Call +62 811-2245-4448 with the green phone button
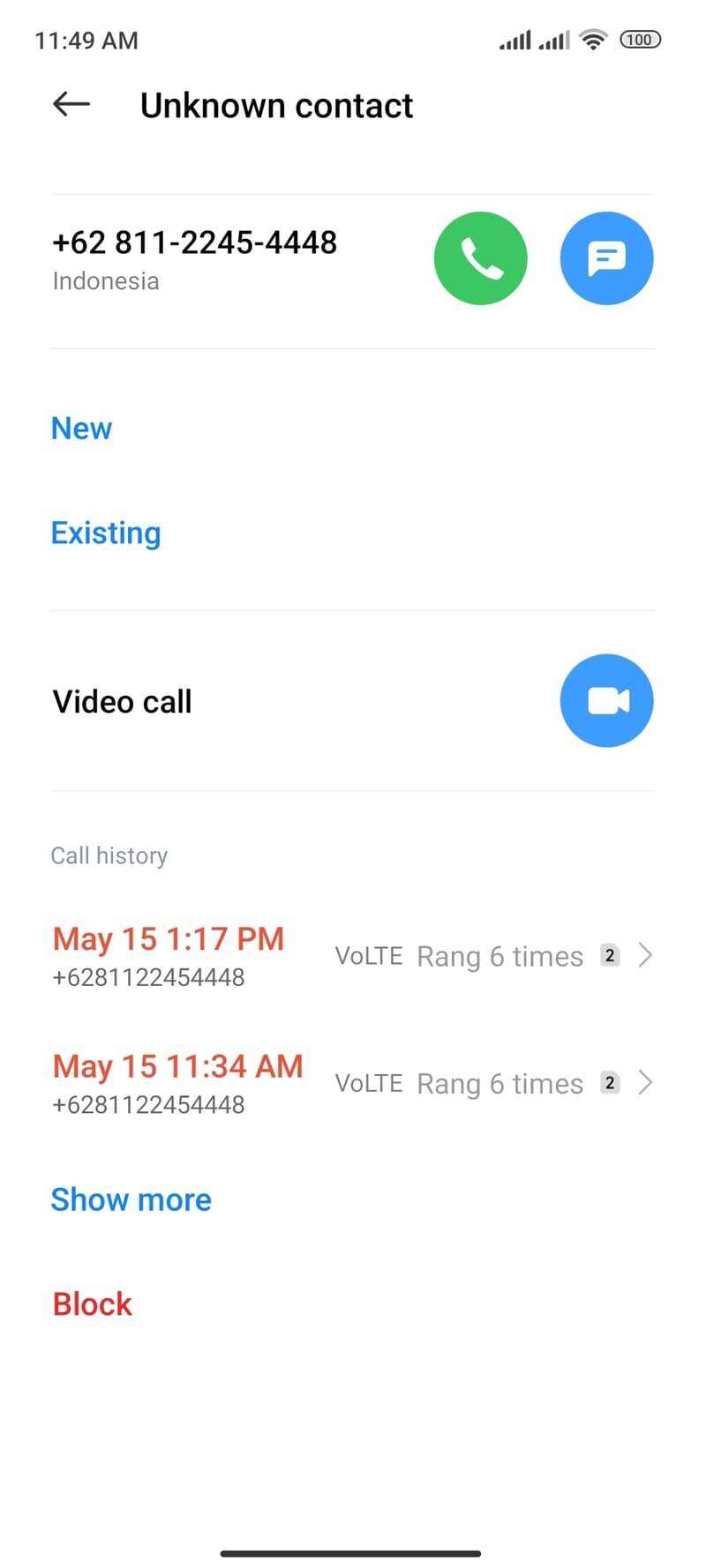This screenshot has width=706, height=1568. click(x=480, y=258)
